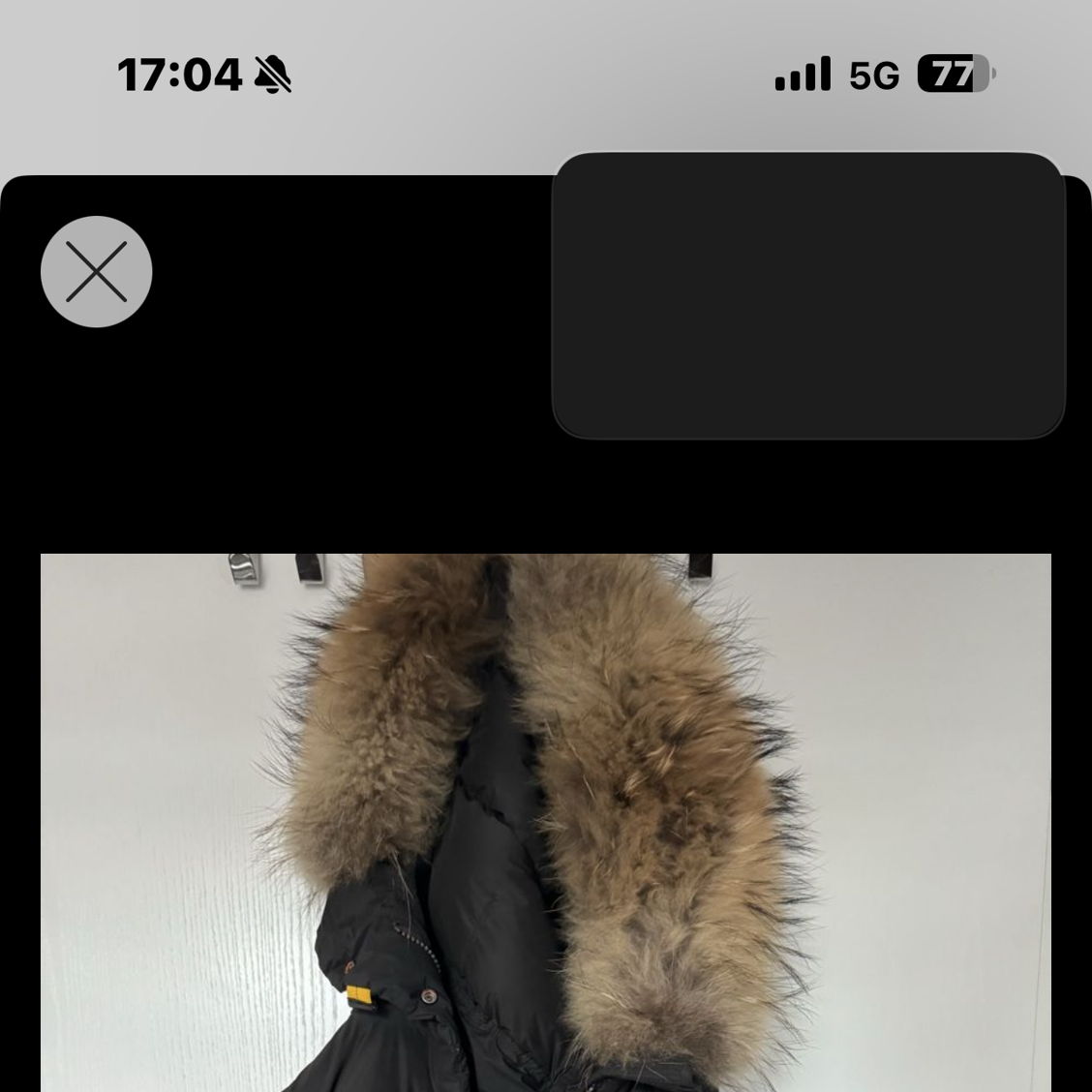This screenshot has width=1092, height=1092.
Task: Close the photo viewer
Action: 97,271
